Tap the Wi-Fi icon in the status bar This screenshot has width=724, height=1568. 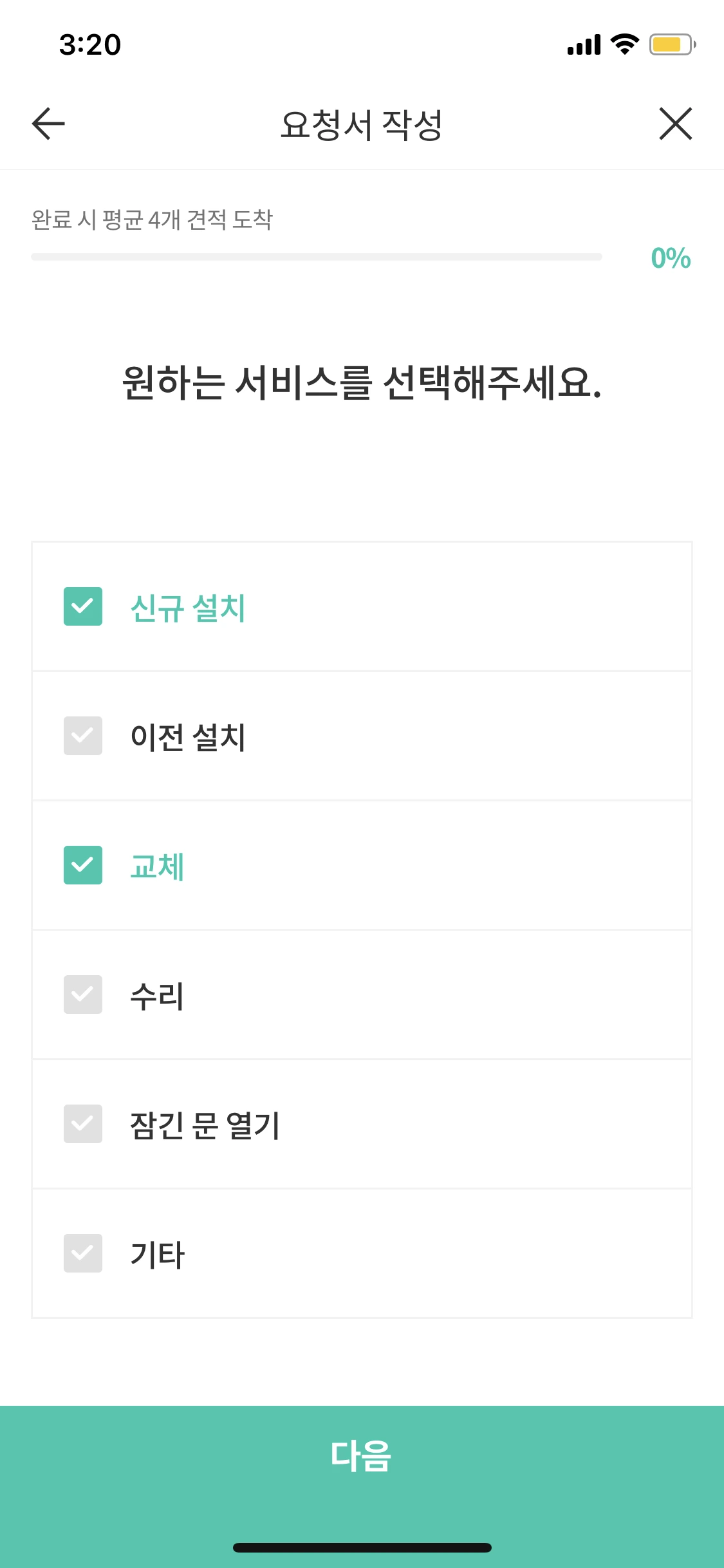click(x=622, y=44)
